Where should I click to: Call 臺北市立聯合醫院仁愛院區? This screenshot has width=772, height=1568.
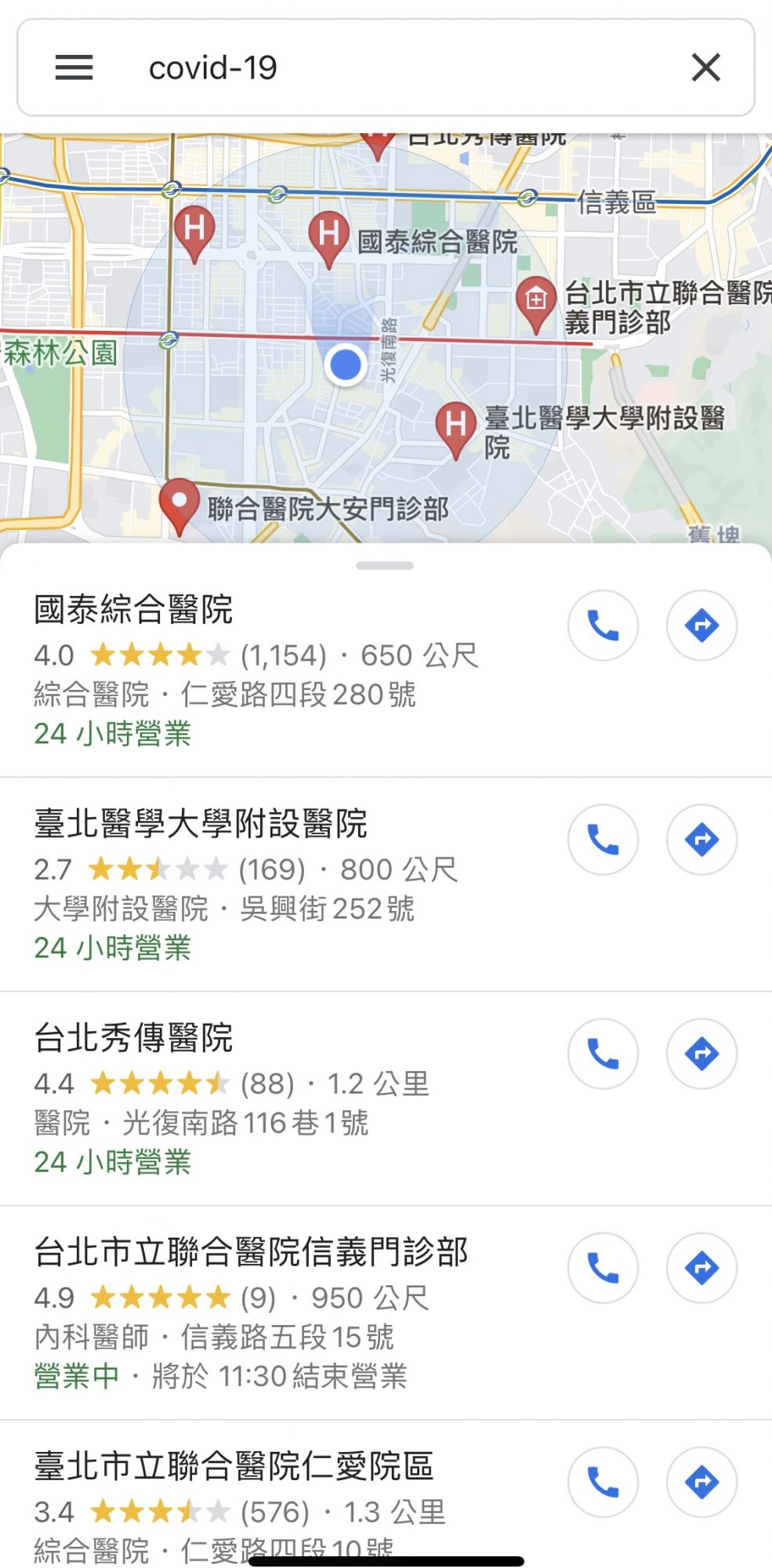pos(603,1482)
